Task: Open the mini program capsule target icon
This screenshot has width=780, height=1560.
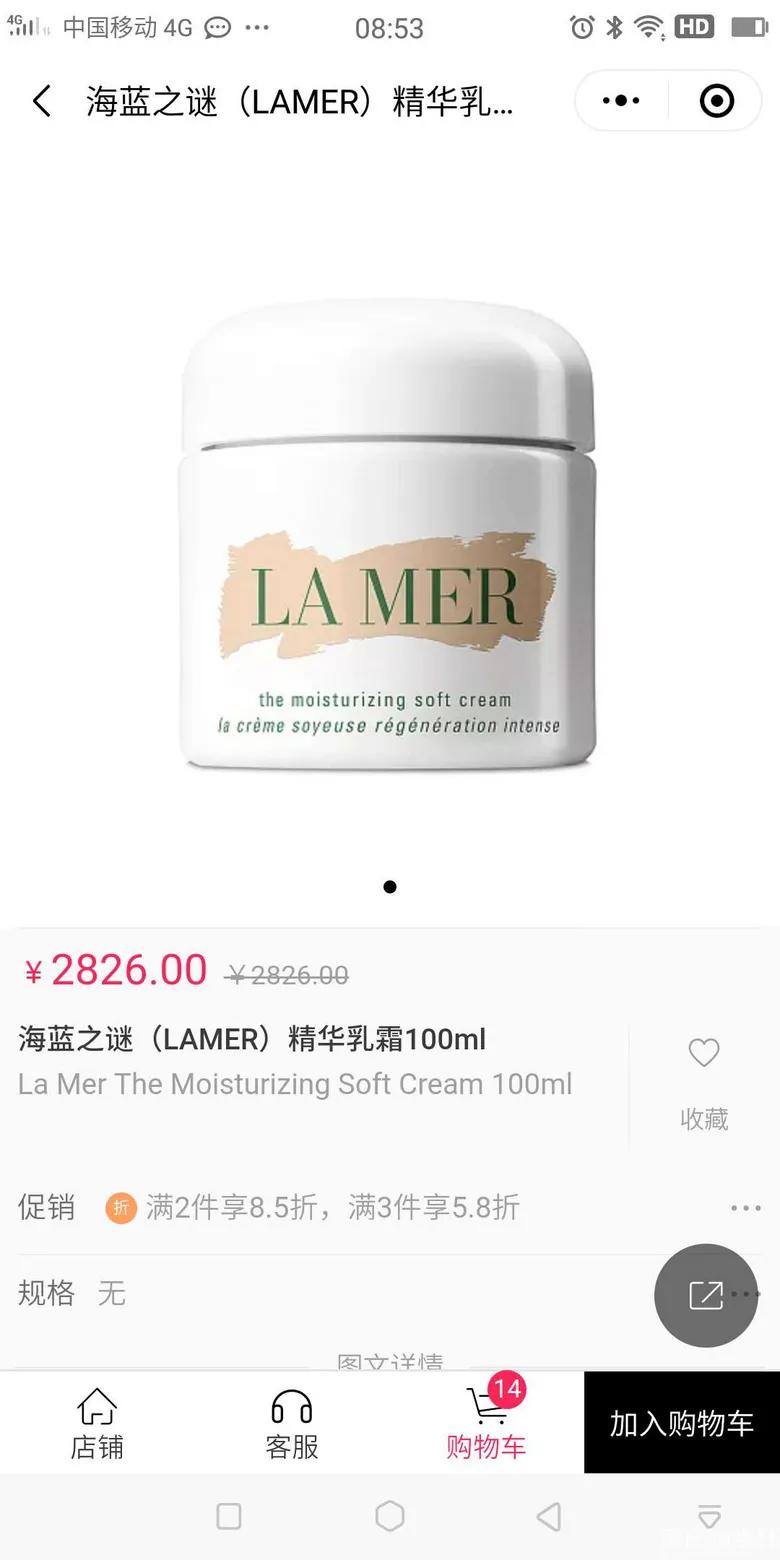Action: pyautogui.click(x=716, y=101)
